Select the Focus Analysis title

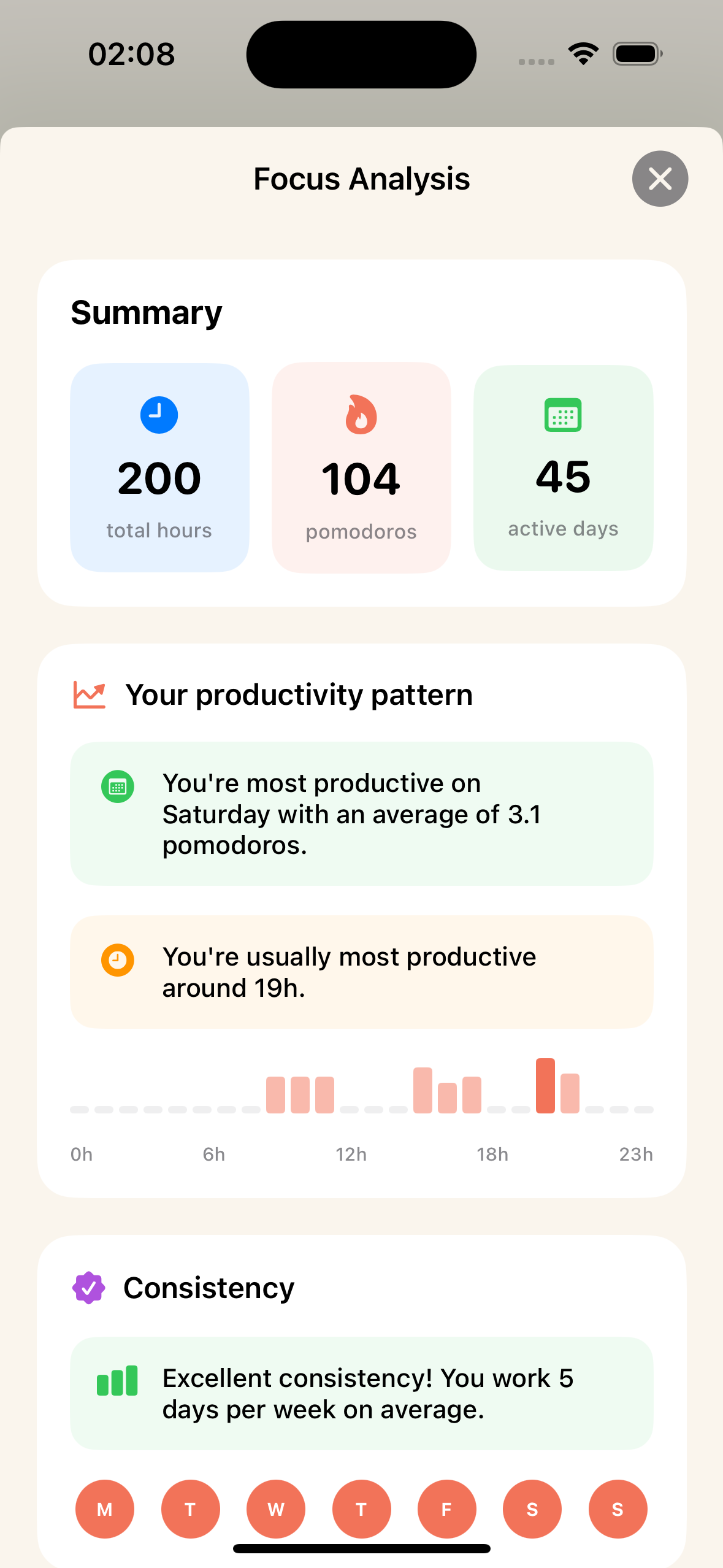click(x=361, y=179)
